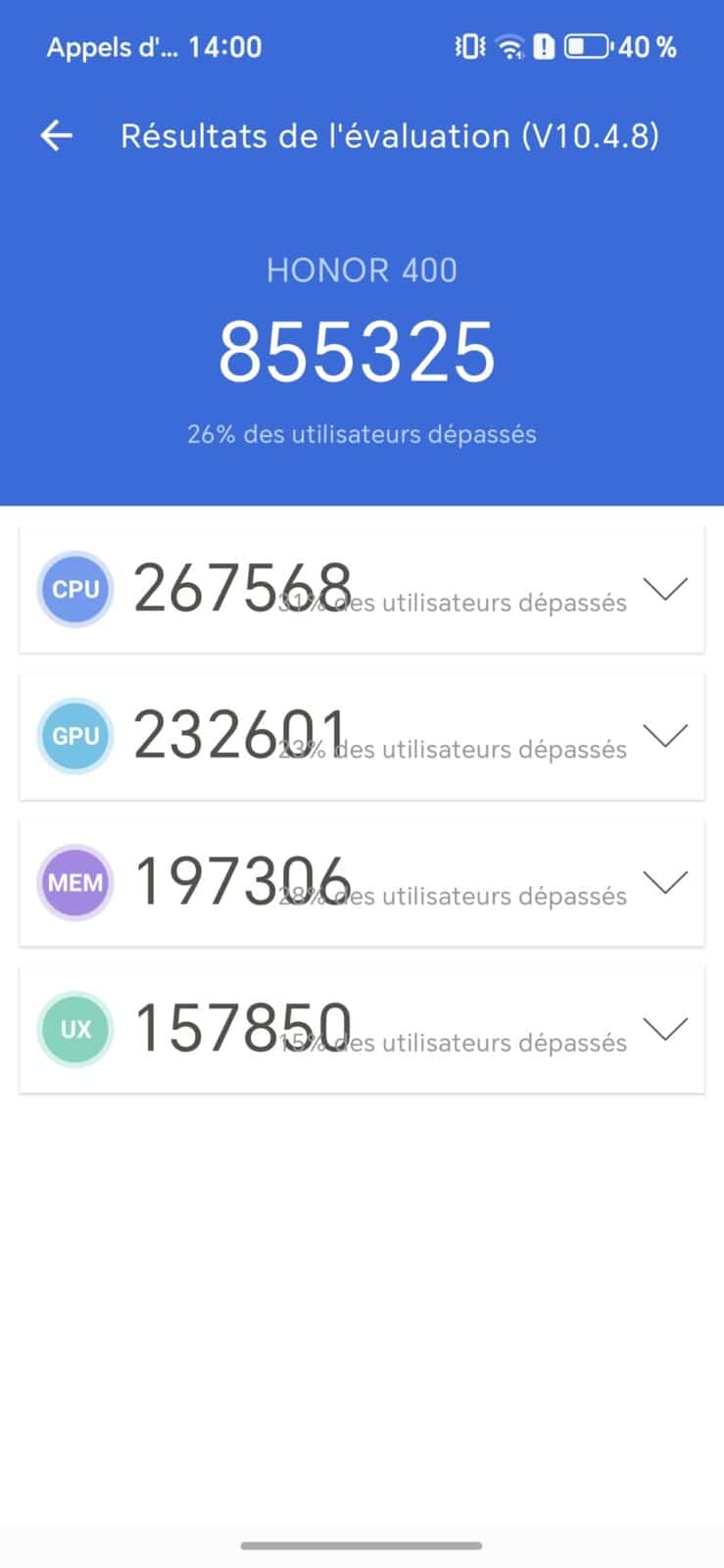Expand the UX score details
724x1568 pixels.
pyautogui.click(x=665, y=1029)
